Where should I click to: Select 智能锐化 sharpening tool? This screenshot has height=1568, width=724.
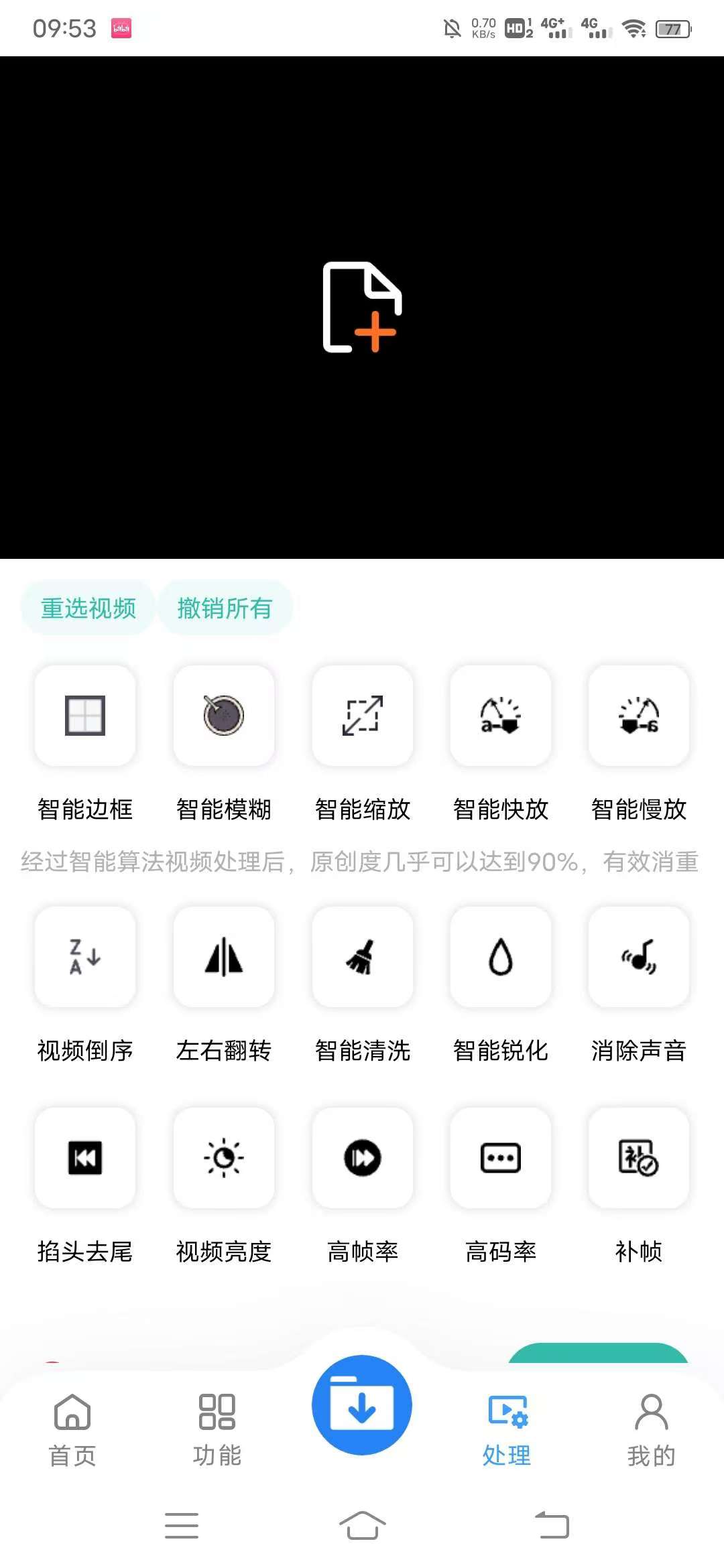tap(501, 957)
